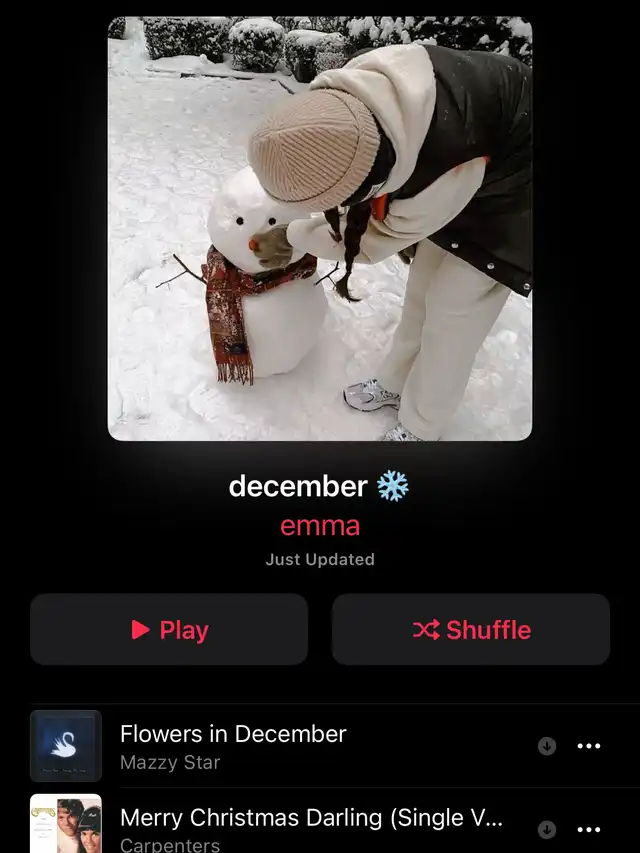This screenshot has width=640, height=853.
Task: Open emma's profile link
Action: tap(320, 526)
